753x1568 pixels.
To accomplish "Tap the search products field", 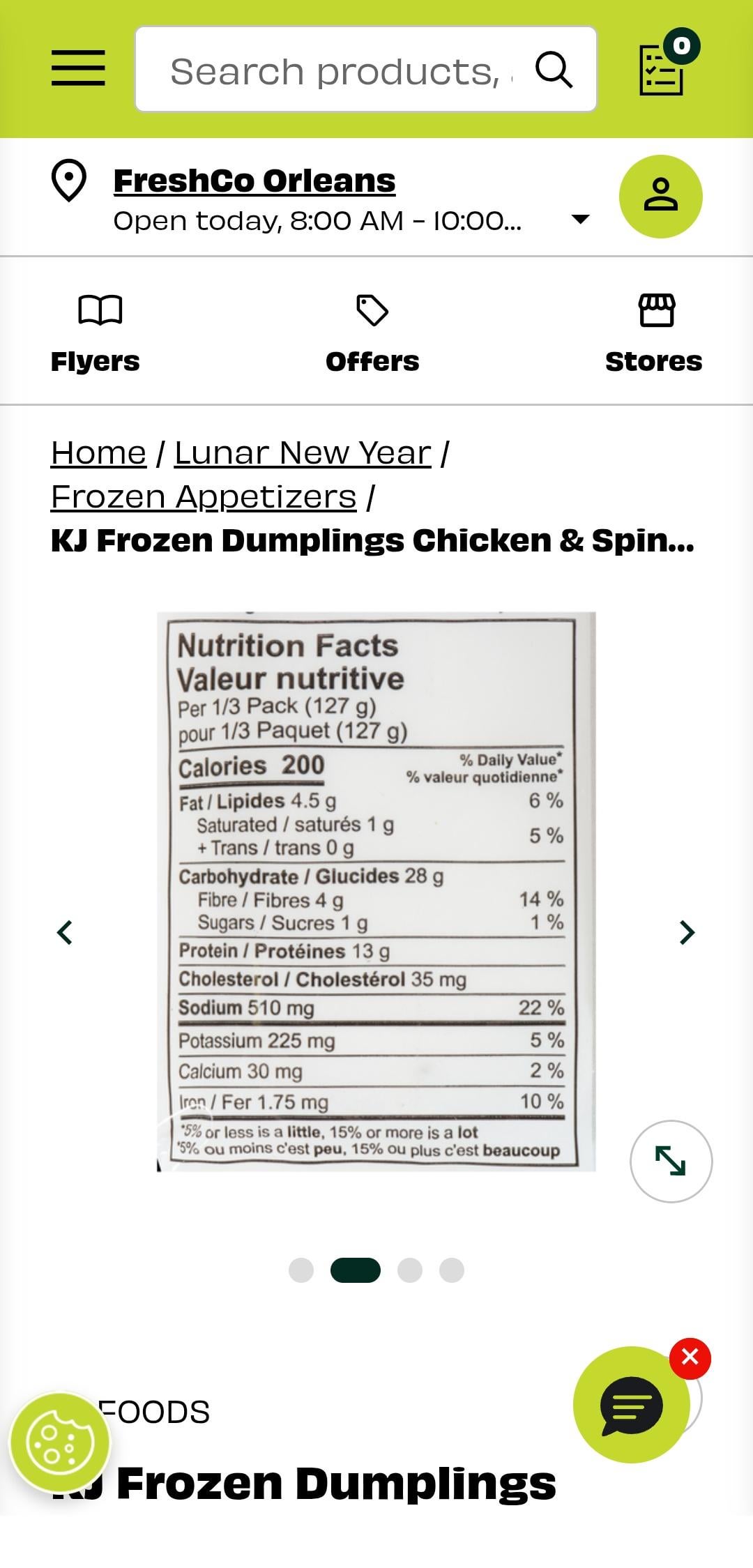I will tap(335, 70).
